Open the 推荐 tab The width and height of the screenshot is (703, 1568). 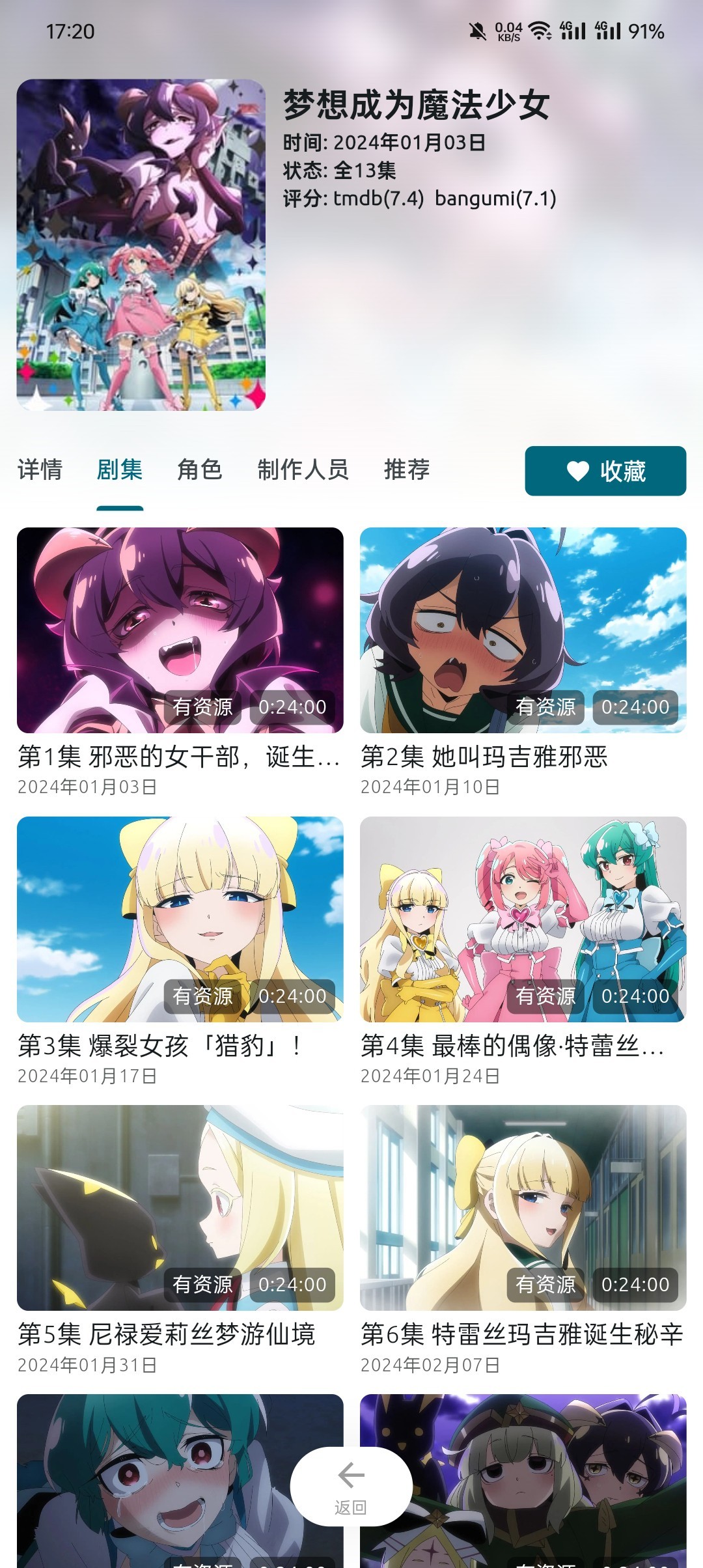pyautogui.click(x=407, y=469)
